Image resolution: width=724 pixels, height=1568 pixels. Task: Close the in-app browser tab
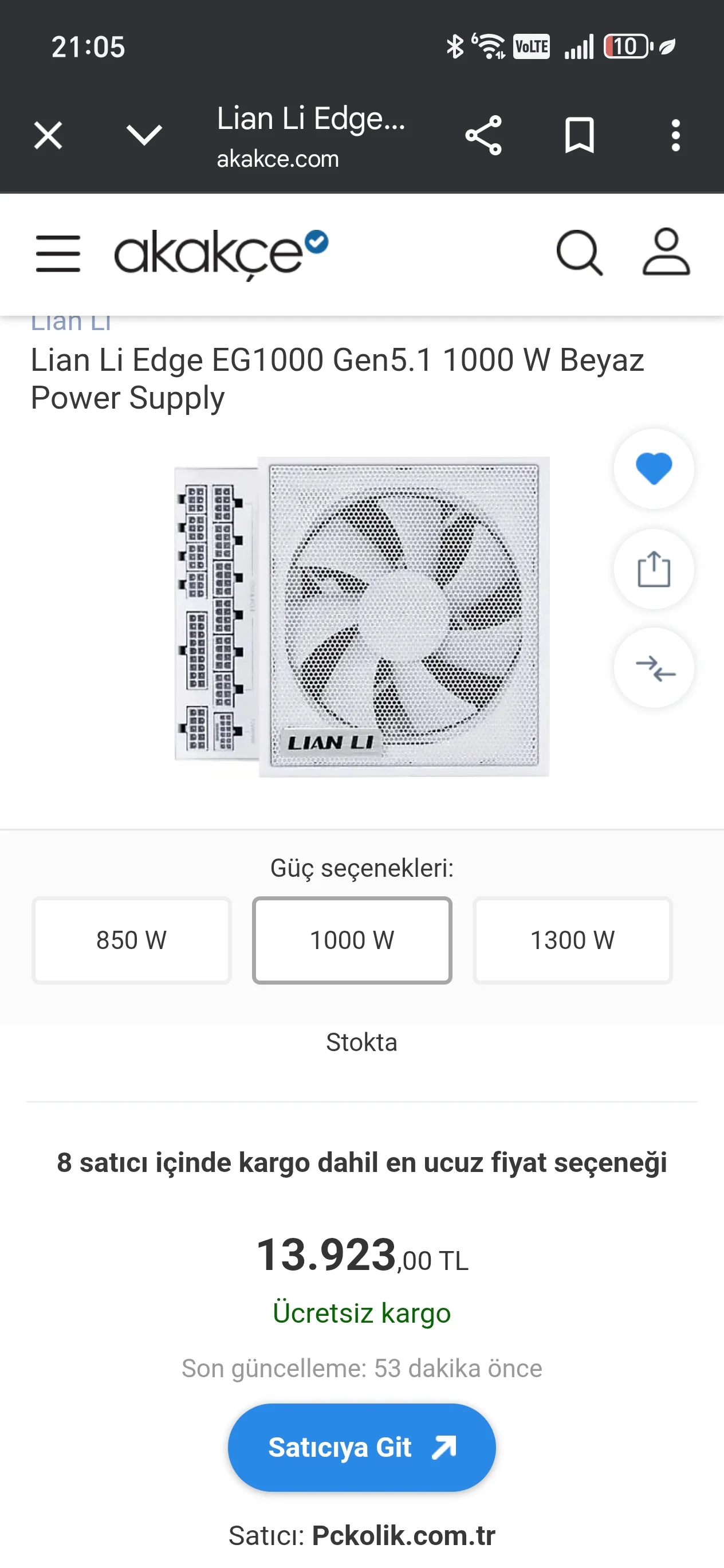48,135
